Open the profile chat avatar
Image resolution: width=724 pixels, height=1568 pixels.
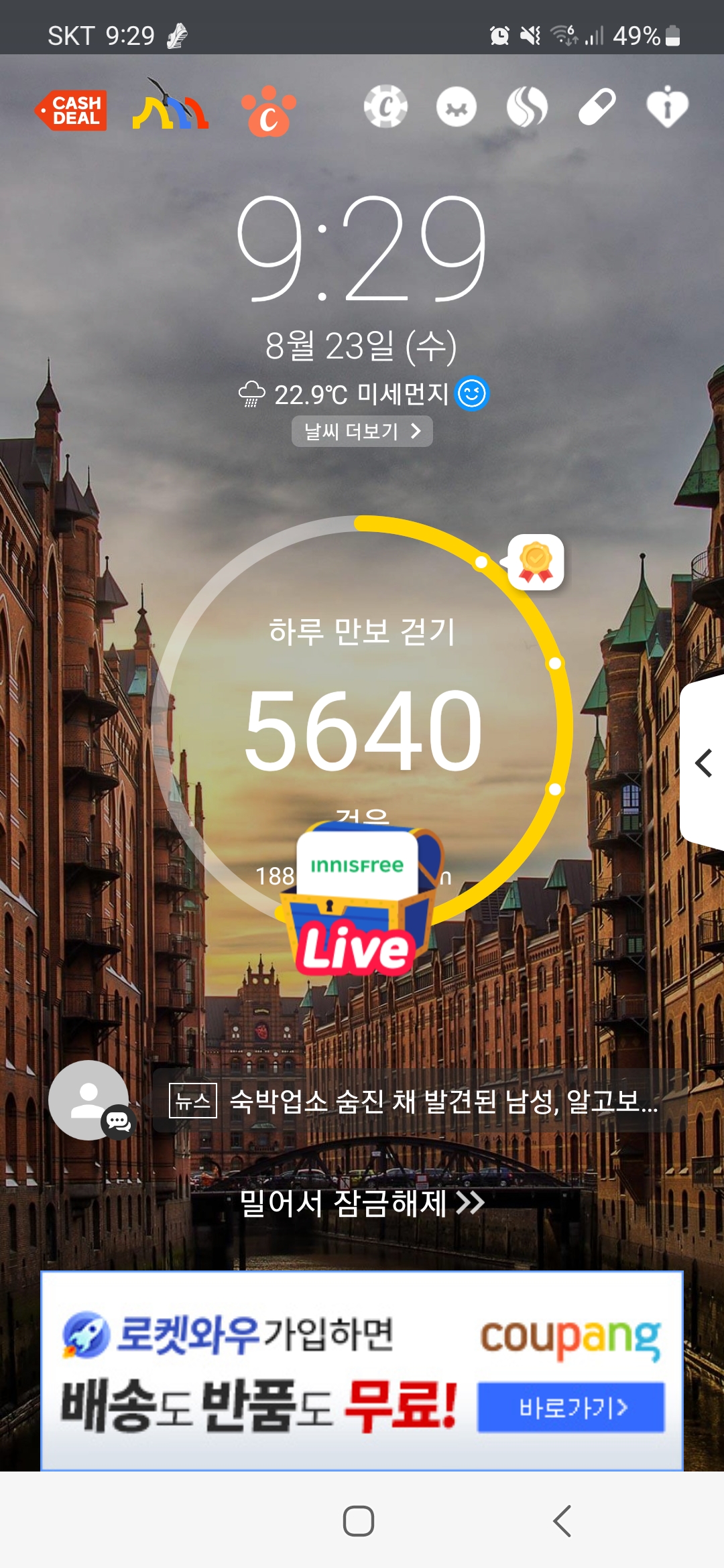pos(89,1100)
